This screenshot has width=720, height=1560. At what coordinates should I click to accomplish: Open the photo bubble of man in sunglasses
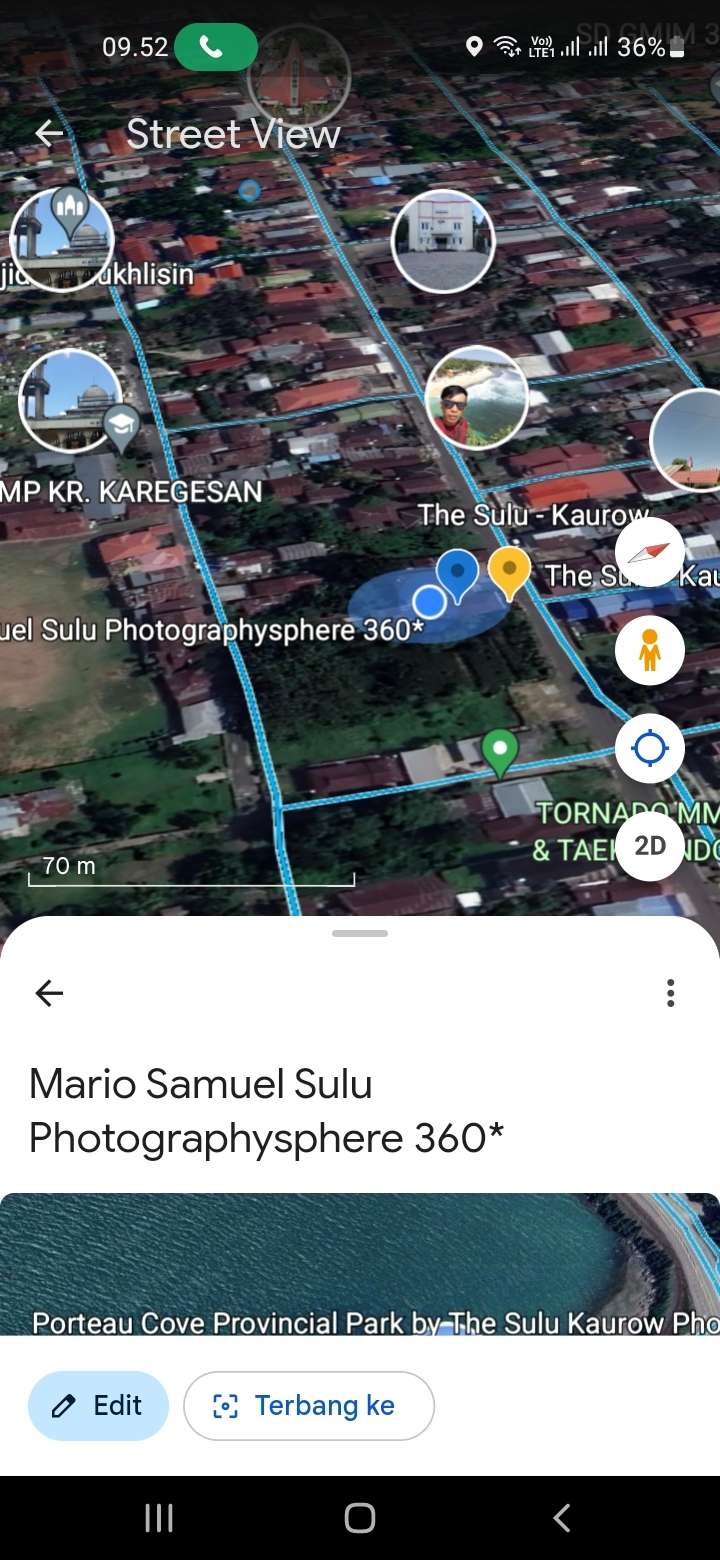(477, 397)
